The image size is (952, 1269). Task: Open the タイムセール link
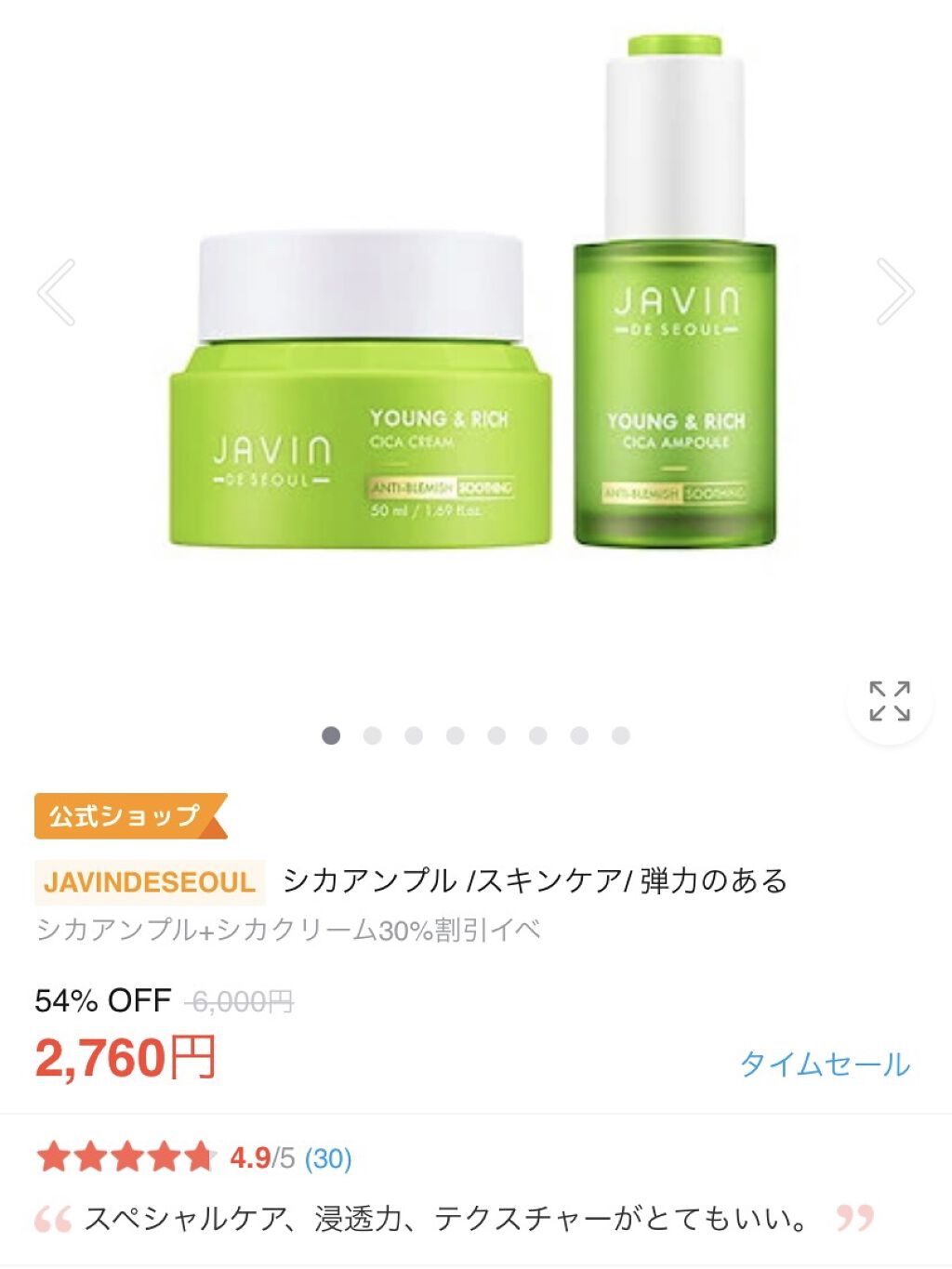coord(825,1064)
